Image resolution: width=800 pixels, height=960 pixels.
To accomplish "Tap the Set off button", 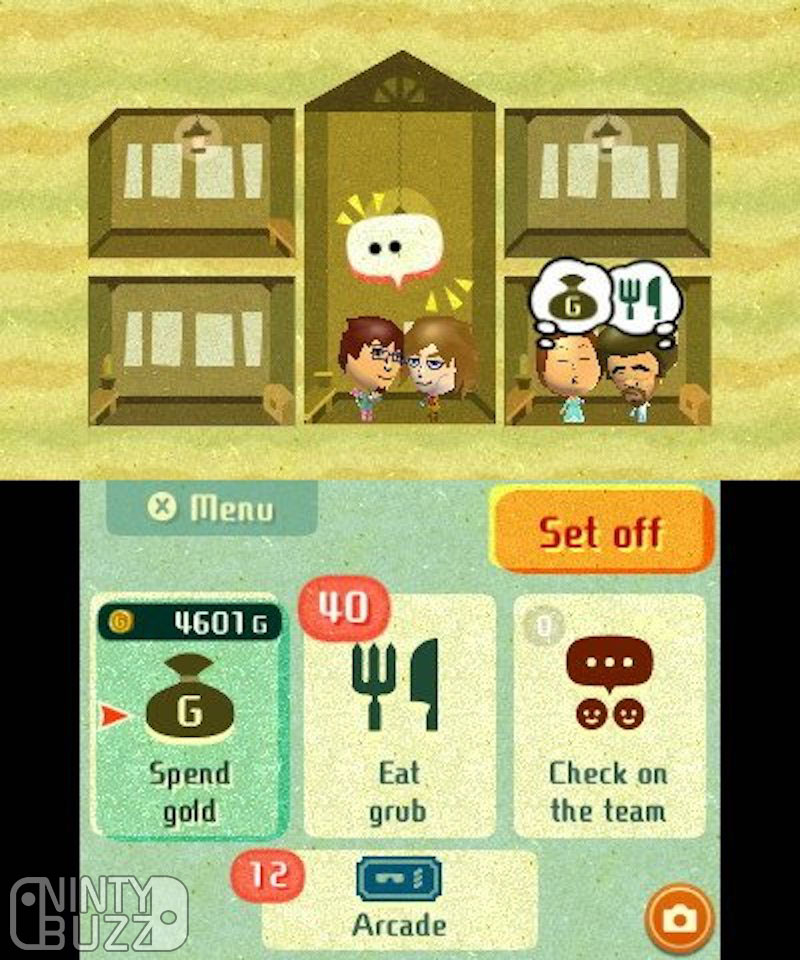I will 601,531.
